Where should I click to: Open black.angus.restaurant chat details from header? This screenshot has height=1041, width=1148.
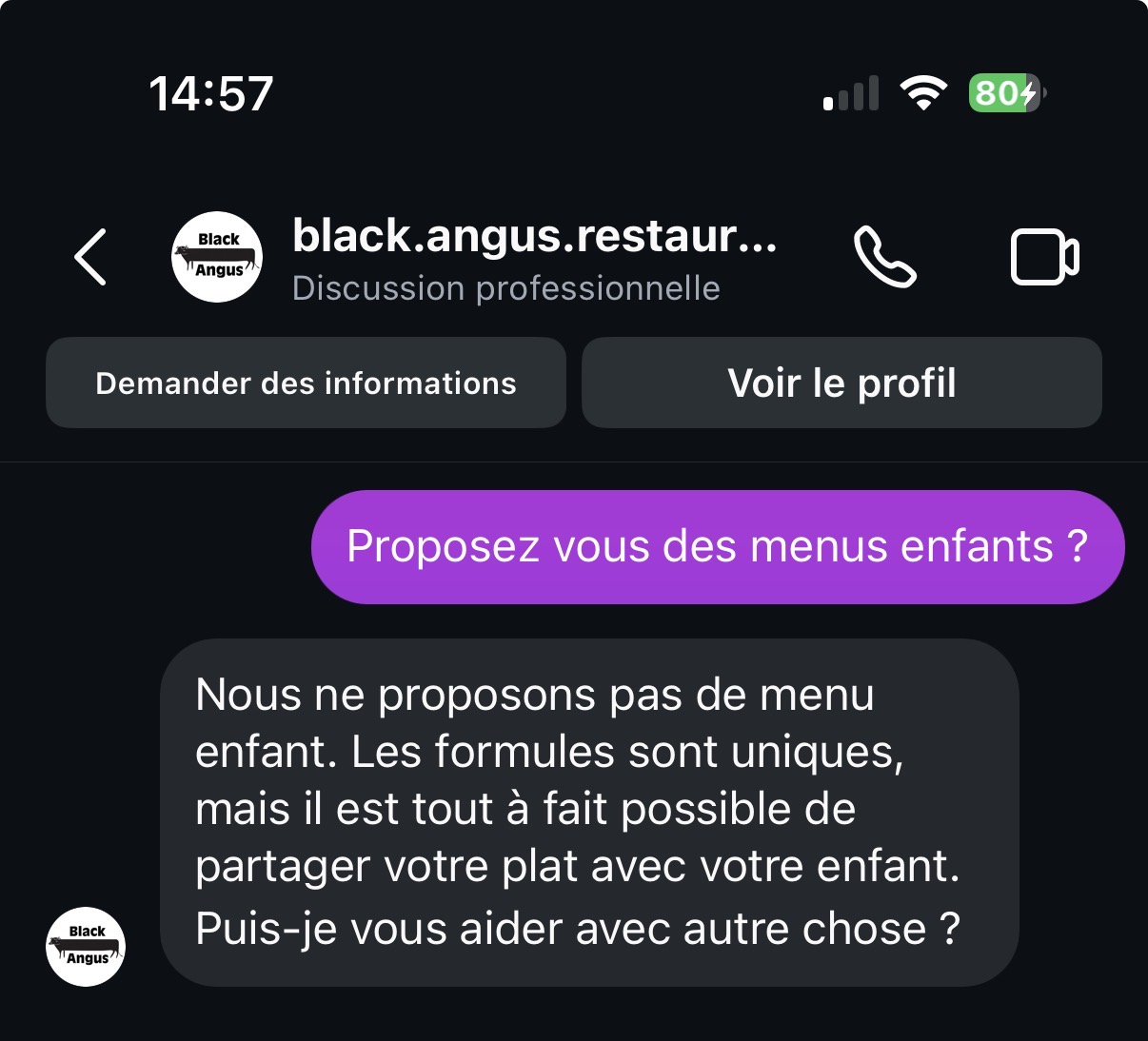point(533,257)
